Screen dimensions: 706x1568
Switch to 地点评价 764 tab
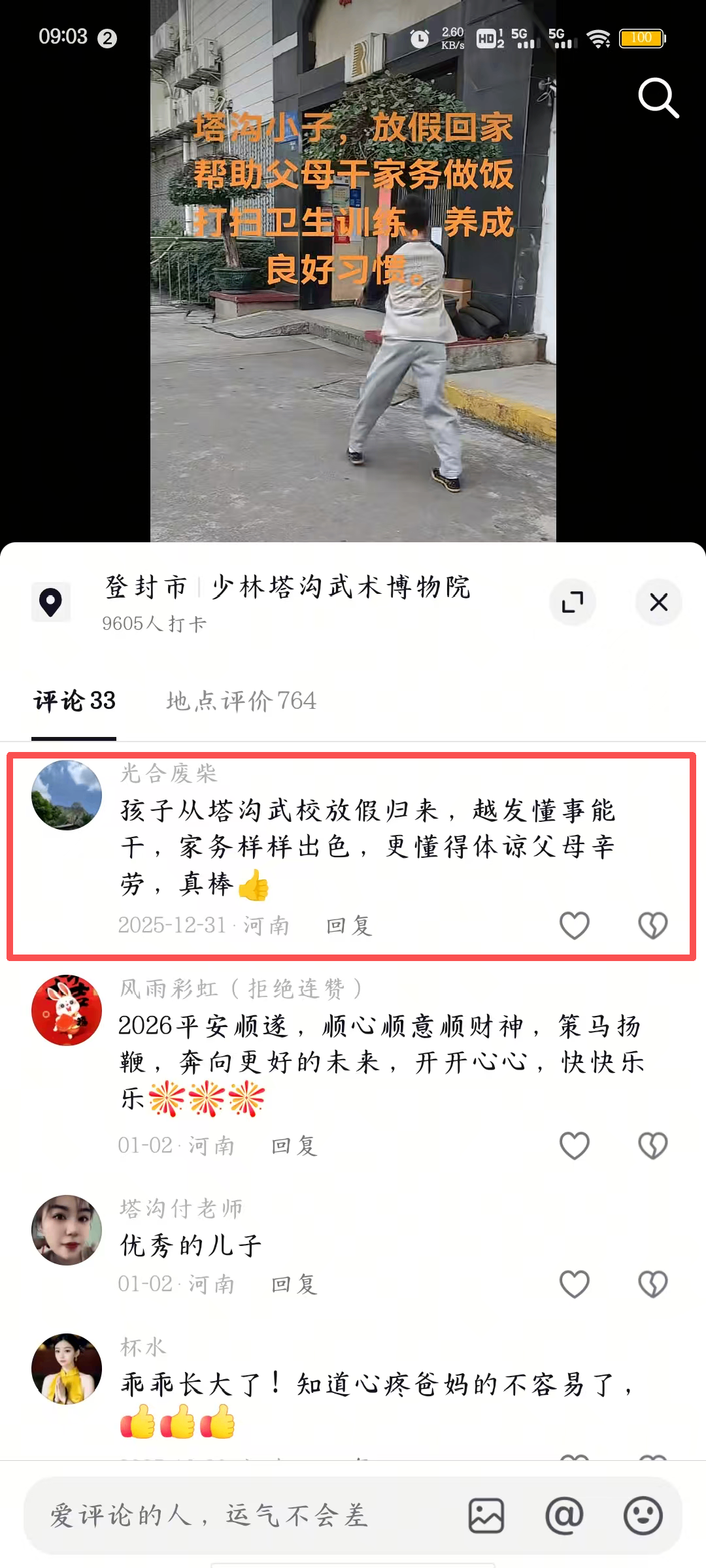pyautogui.click(x=241, y=702)
